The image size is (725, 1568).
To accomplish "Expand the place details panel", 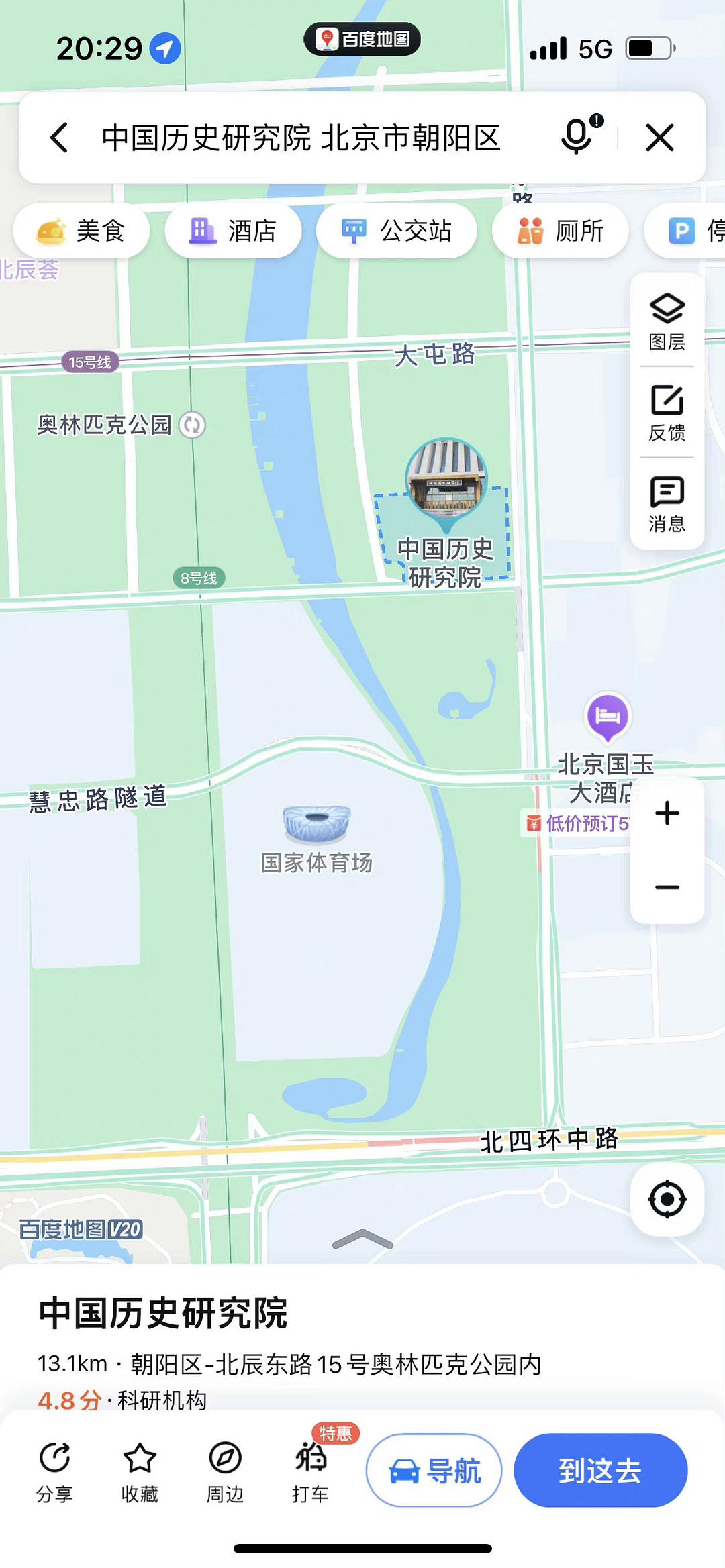I will coord(362,1240).
